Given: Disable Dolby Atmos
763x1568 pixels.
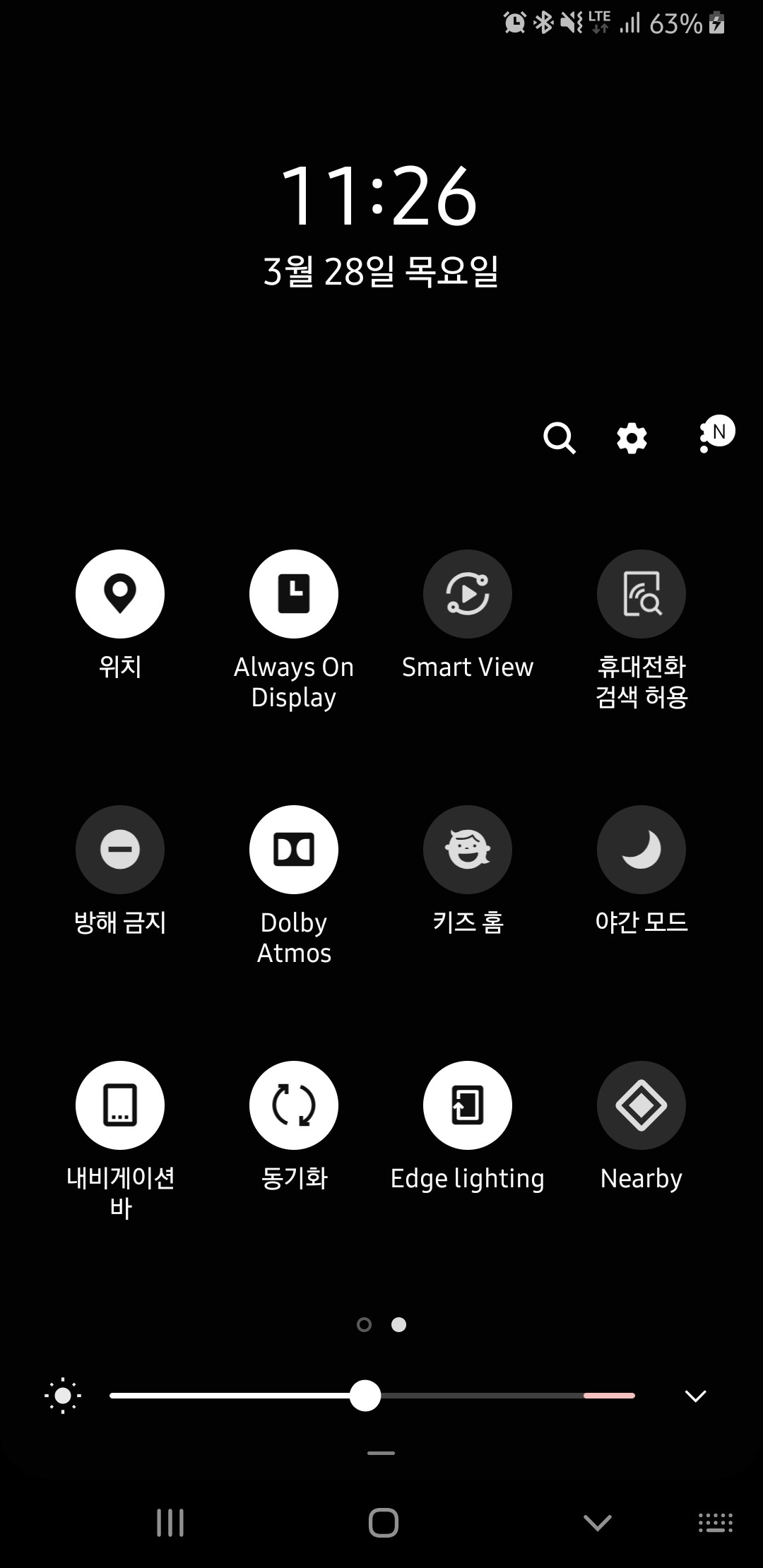Looking at the screenshot, I should click(294, 850).
